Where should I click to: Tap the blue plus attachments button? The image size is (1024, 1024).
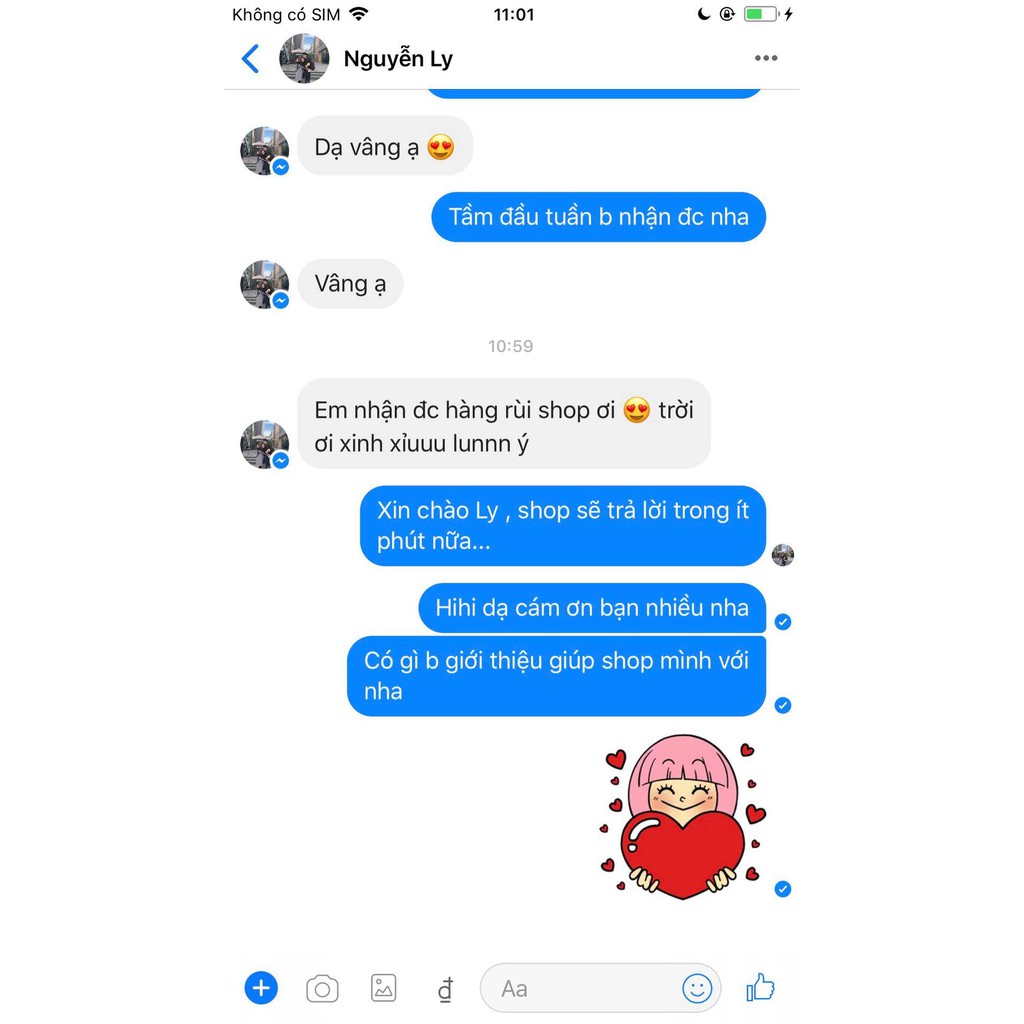click(x=261, y=988)
